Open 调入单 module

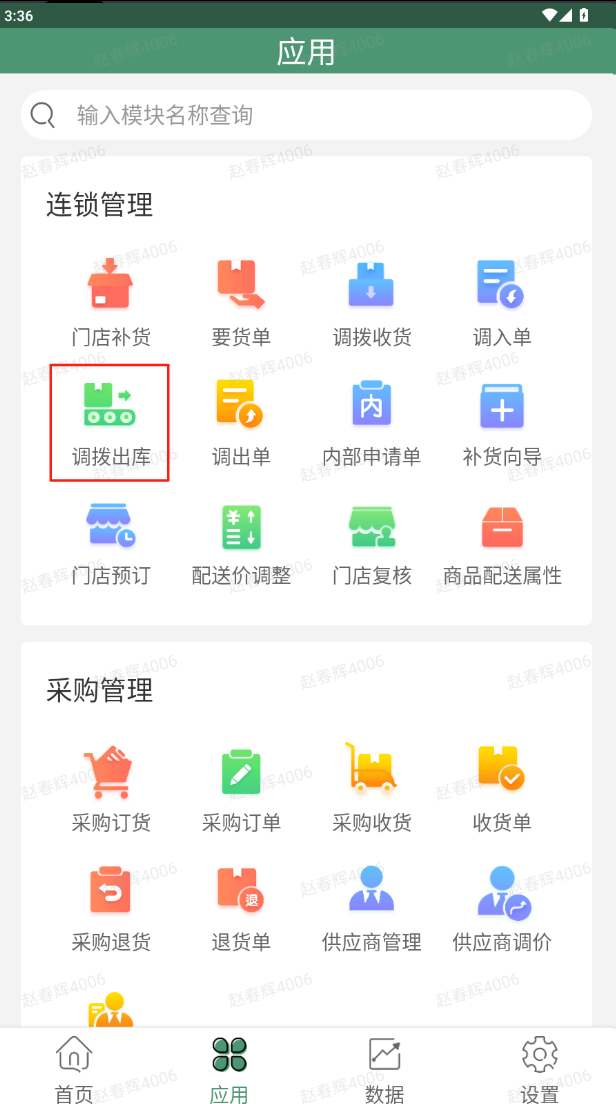pyautogui.click(x=501, y=302)
